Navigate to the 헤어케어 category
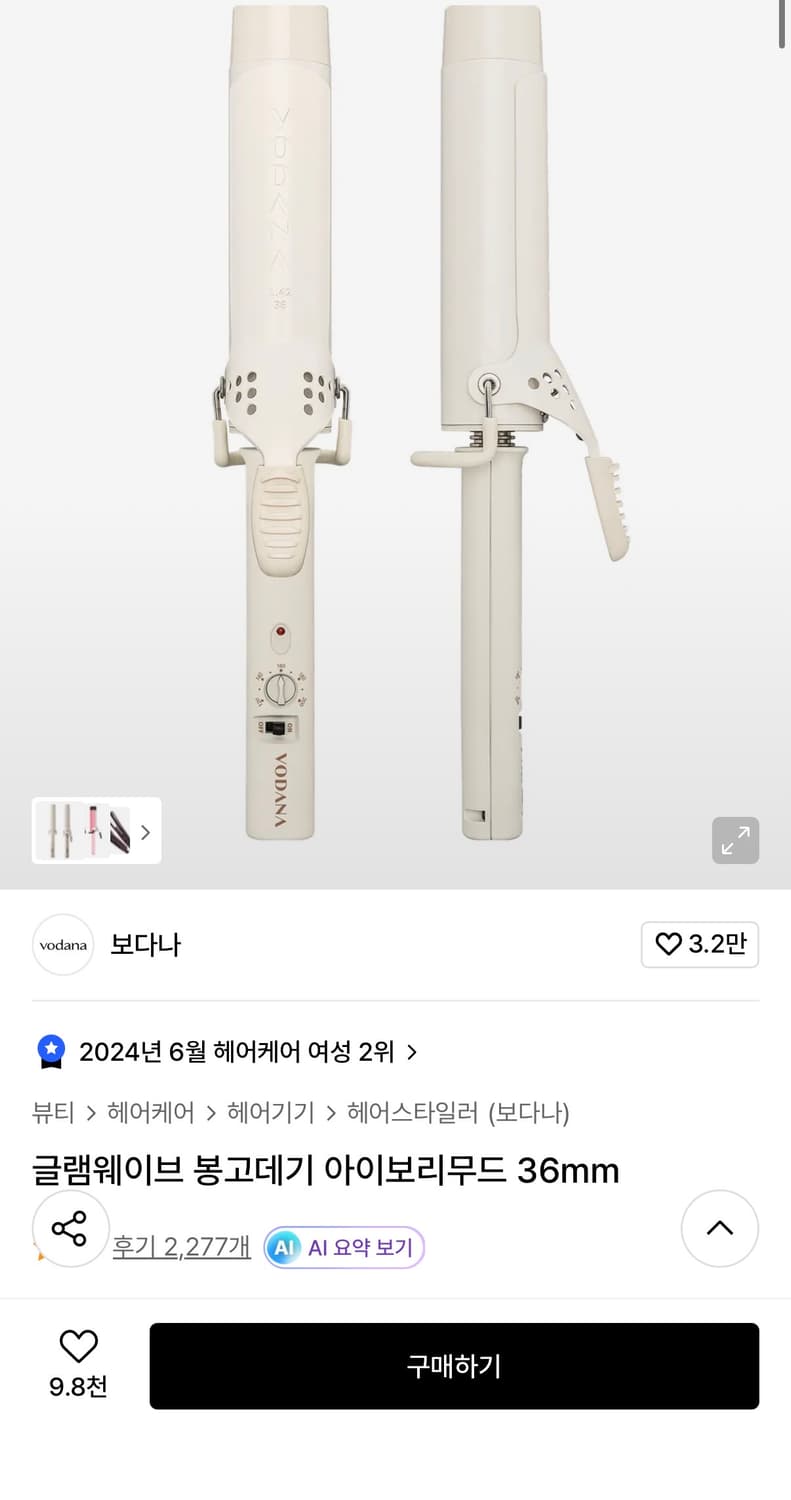This screenshot has height=1500, width=791. [x=150, y=1112]
